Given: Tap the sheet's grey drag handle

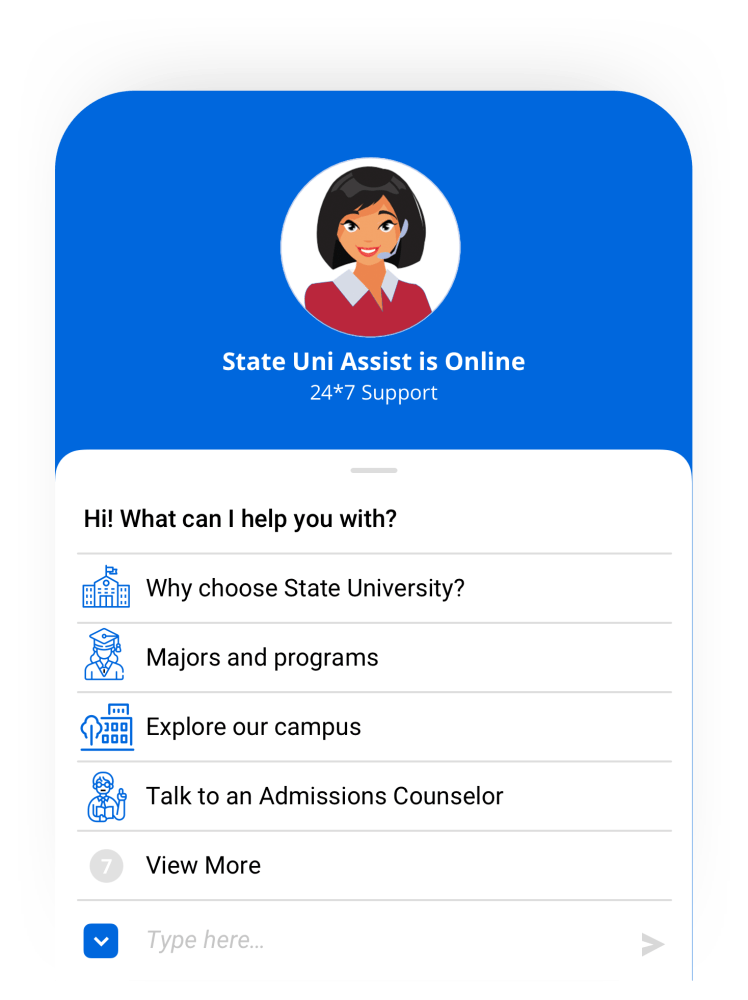Looking at the screenshot, I should (x=374, y=470).
